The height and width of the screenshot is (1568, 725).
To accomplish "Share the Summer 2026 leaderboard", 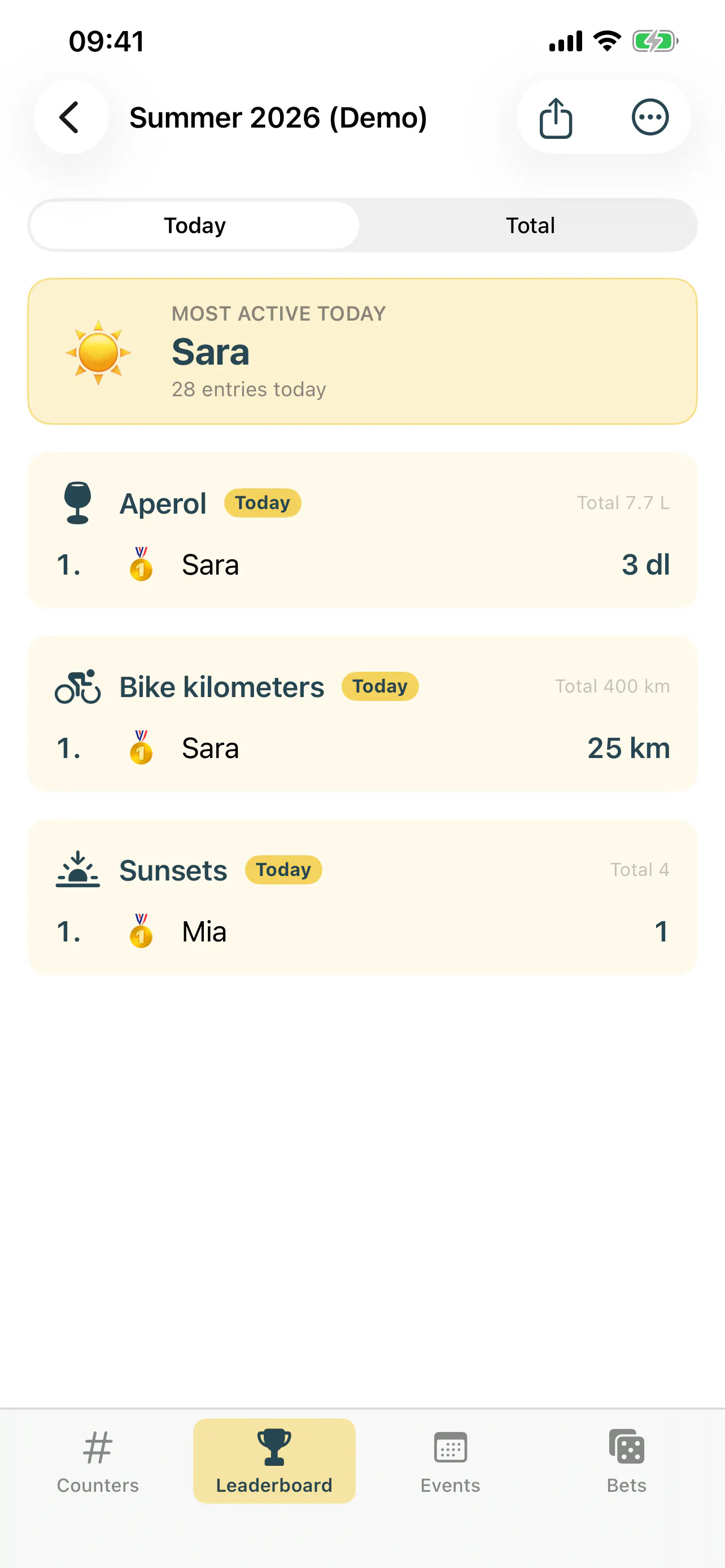I will pyautogui.click(x=556, y=117).
